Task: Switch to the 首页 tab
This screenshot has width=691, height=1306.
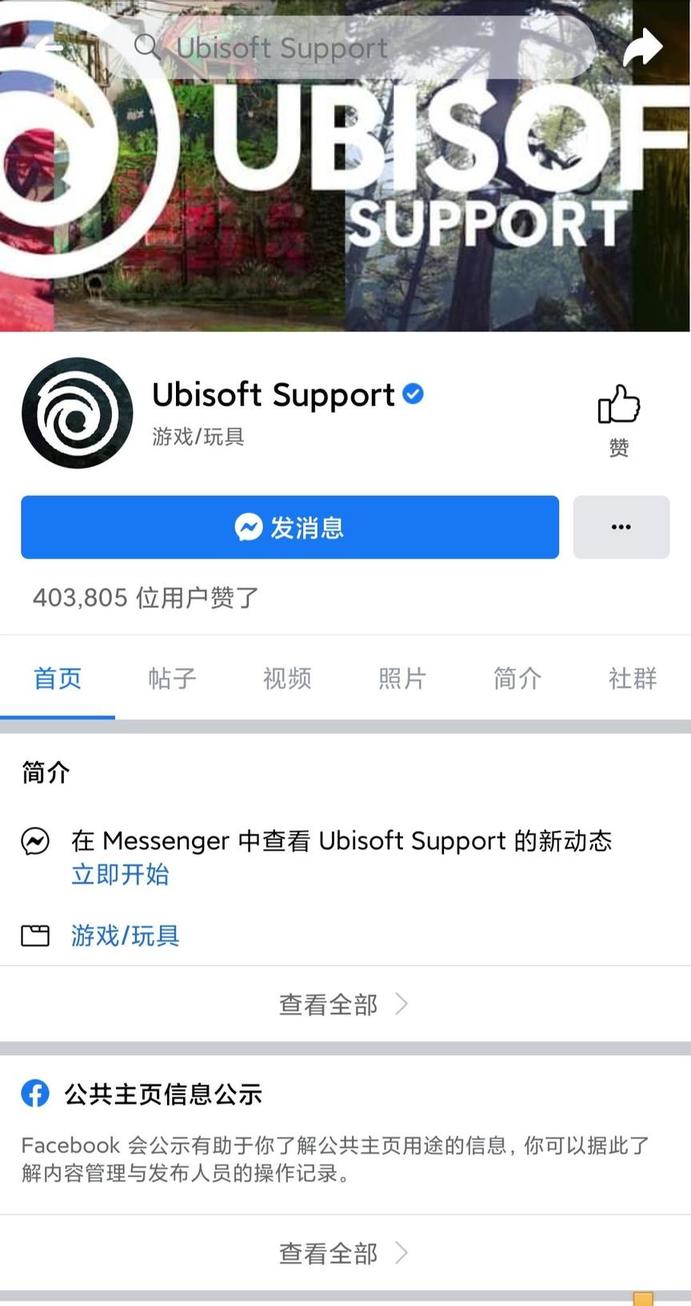Action: click(57, 679)
